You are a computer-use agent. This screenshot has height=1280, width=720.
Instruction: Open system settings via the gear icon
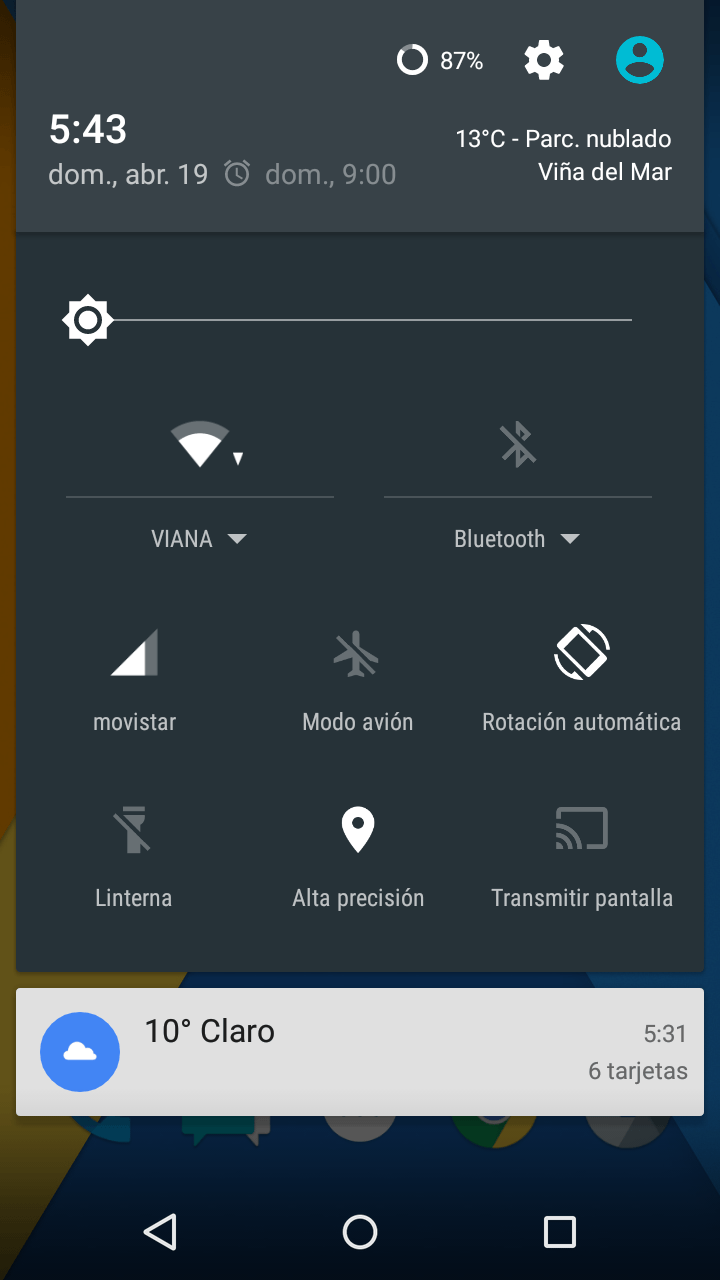coord(544,61)
